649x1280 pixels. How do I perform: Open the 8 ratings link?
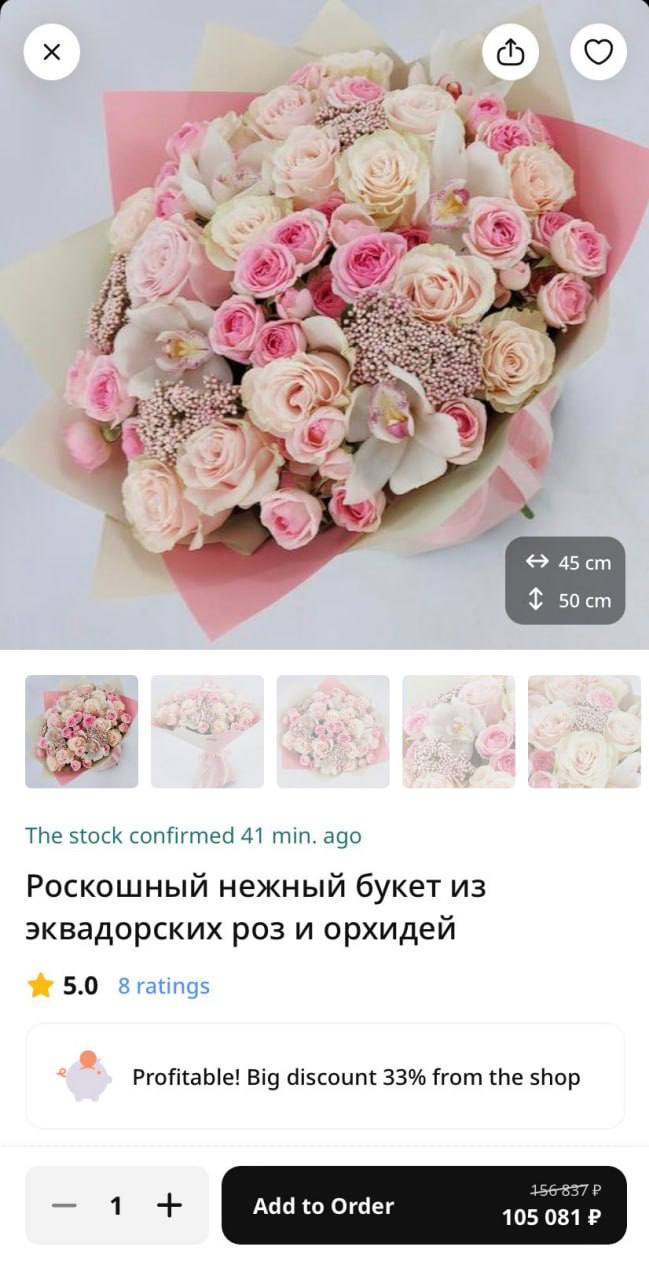(164, 986)
